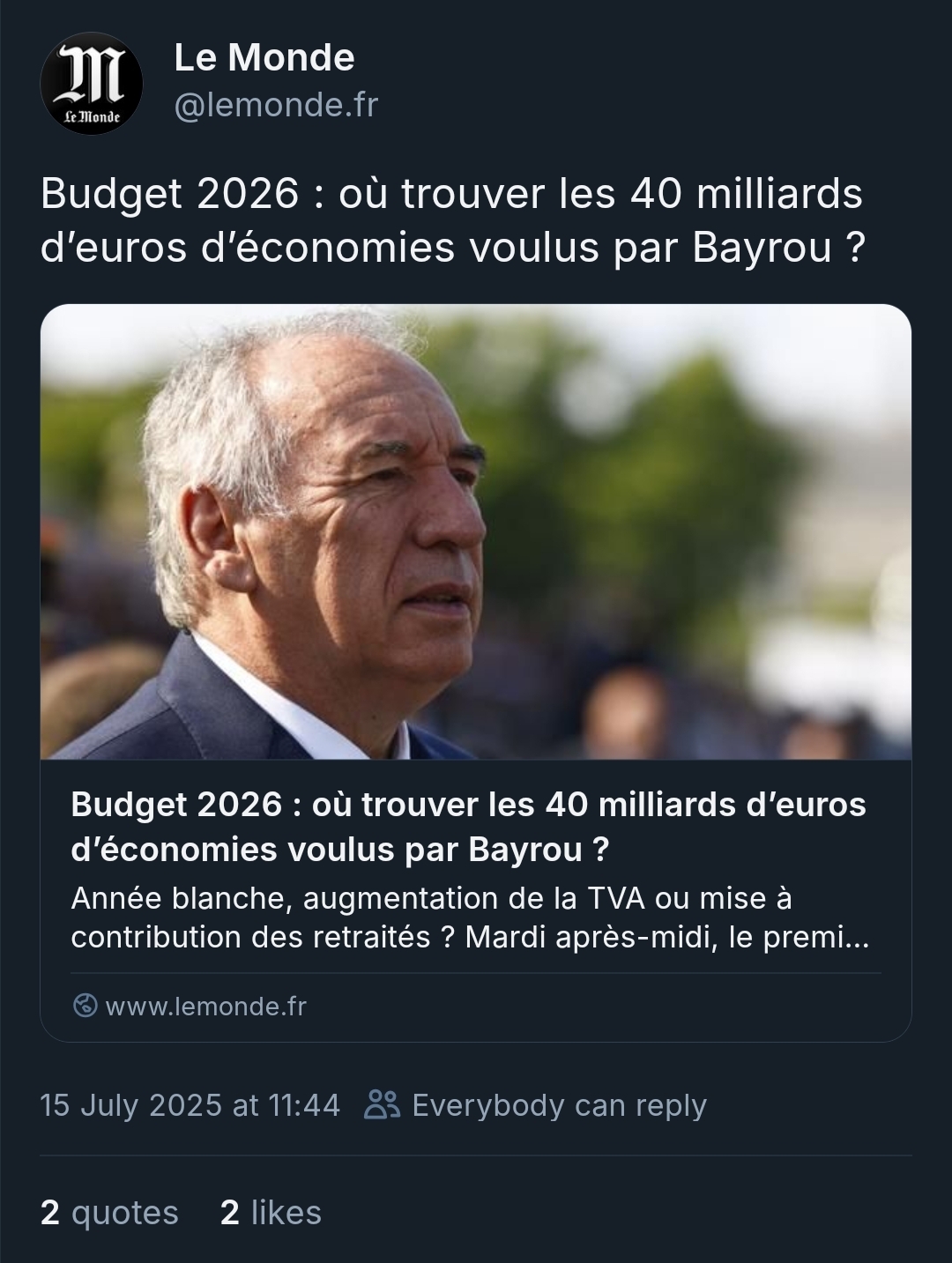Open the @lemonde.fr profile handle

coord(276,105)
